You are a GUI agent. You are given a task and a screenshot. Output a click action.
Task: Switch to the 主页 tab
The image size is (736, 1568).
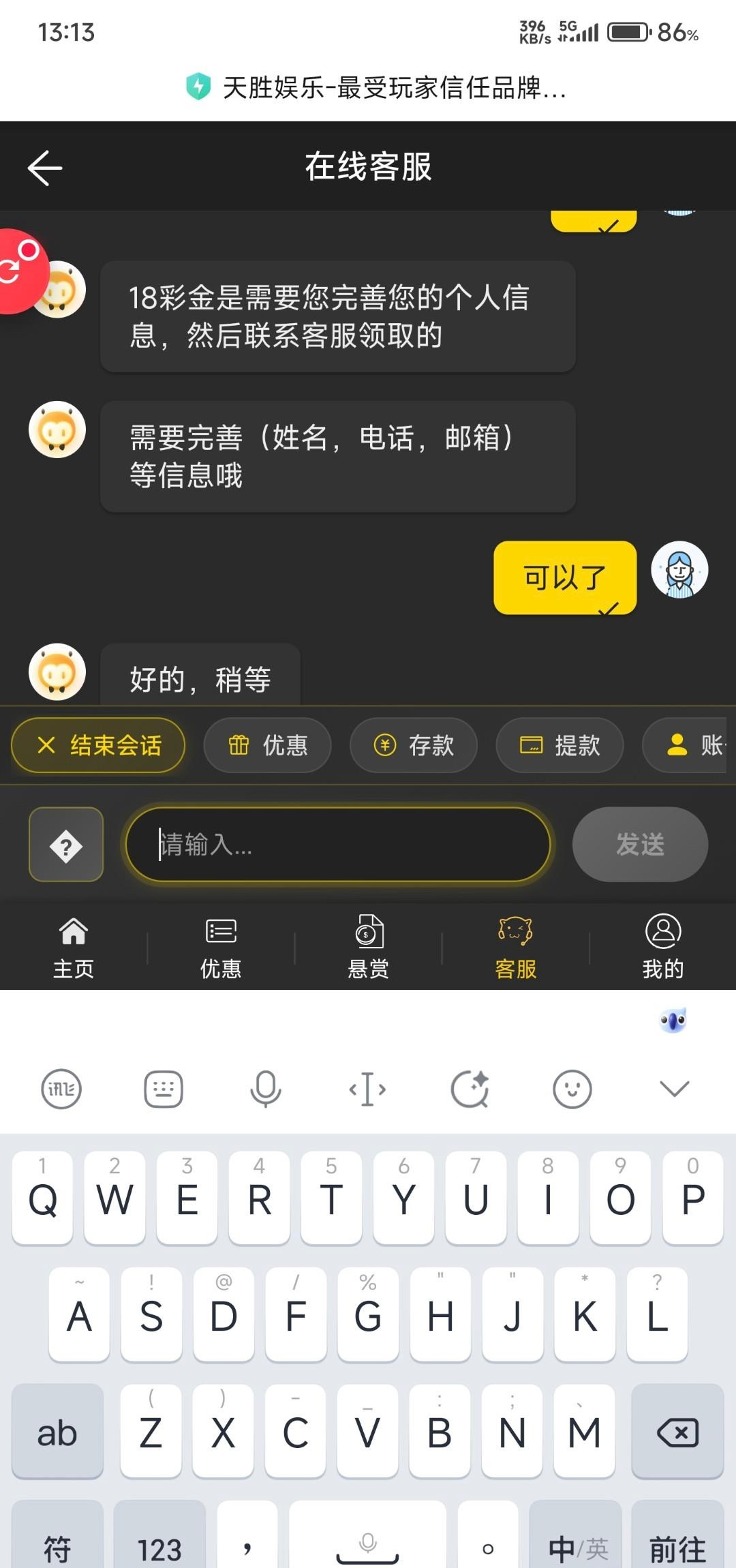pyautogui.click(x=74, y=947)
